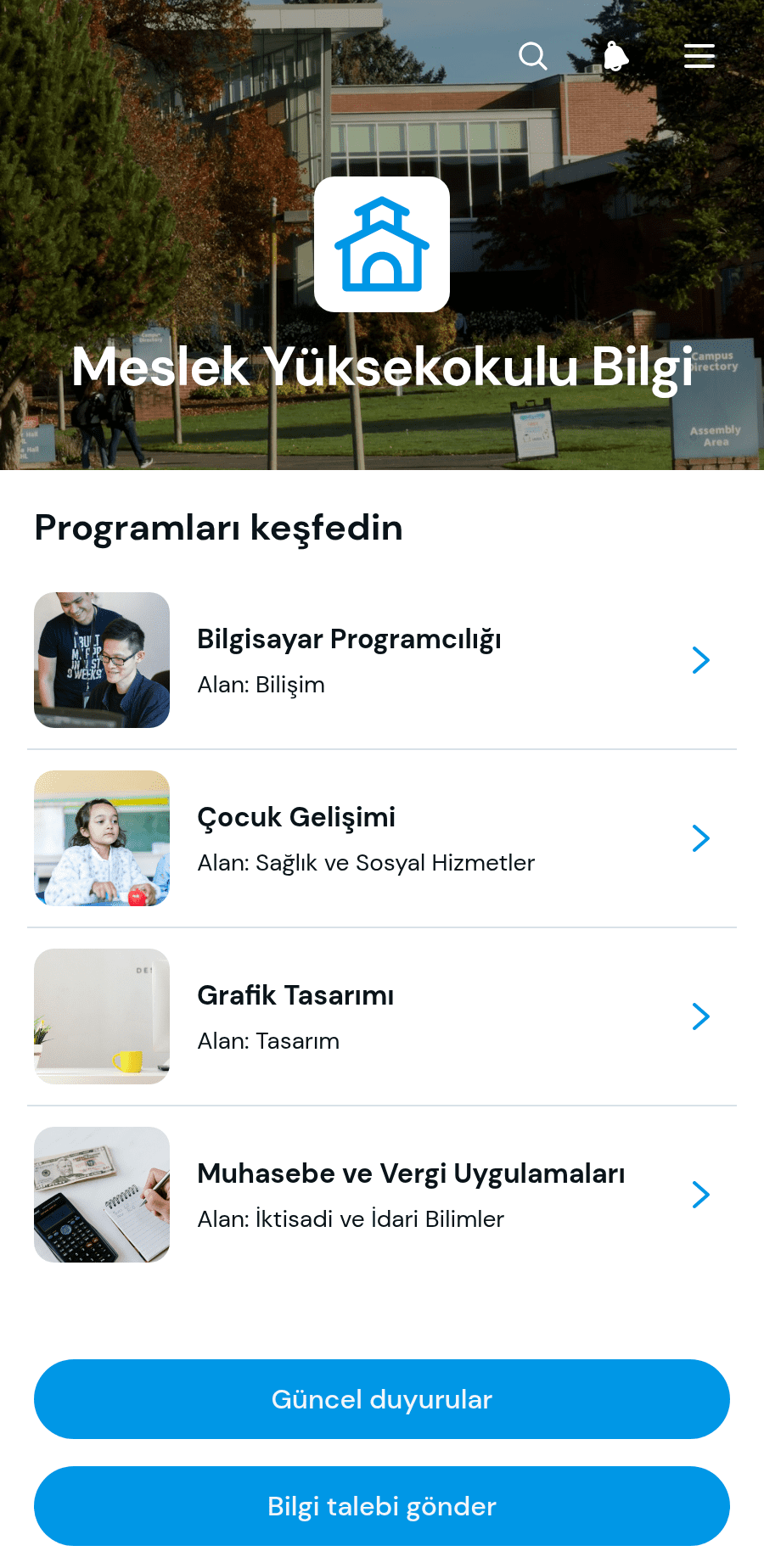Screen dimensions: 764x1568
Task: Open the notifications bell
Action: (x=616, y=56)
